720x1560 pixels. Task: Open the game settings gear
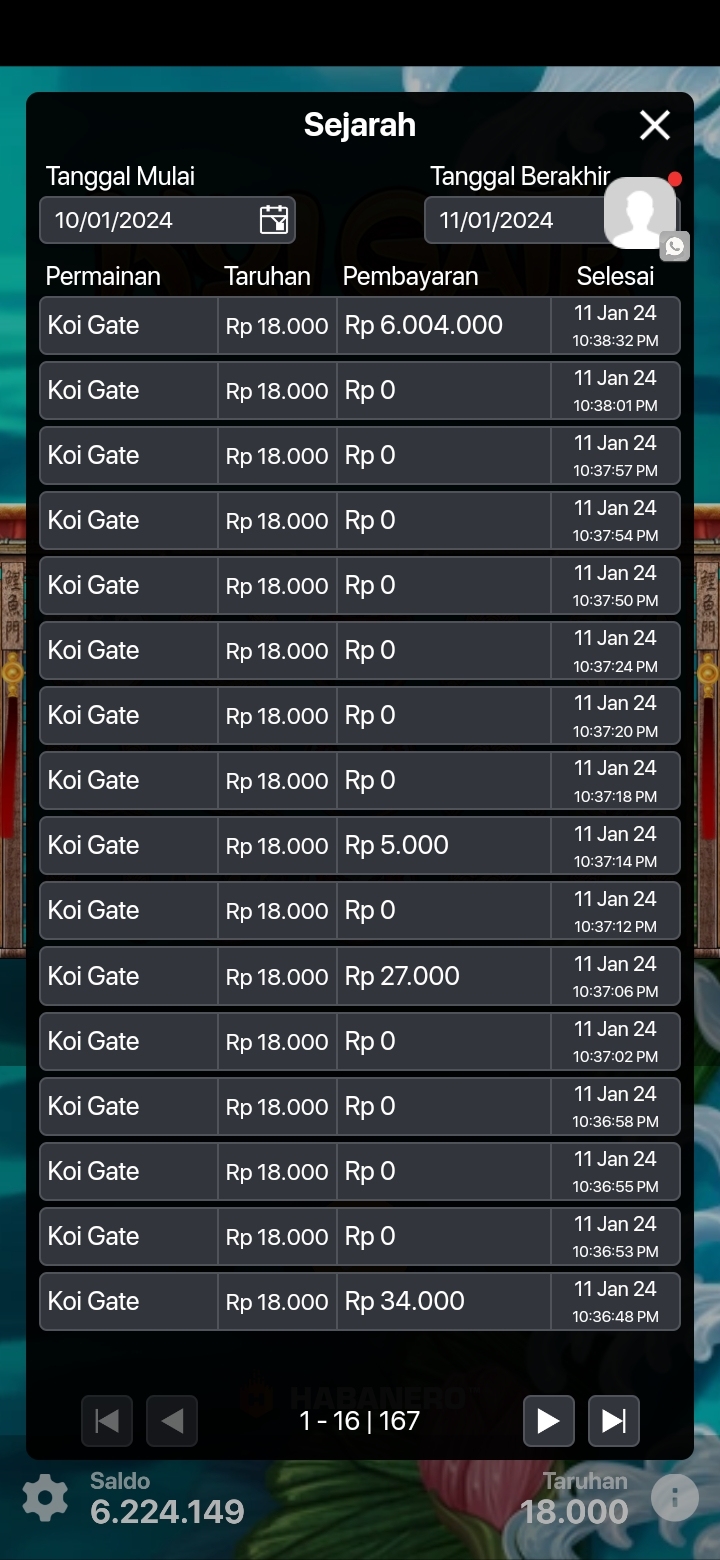click(45, 1498)
